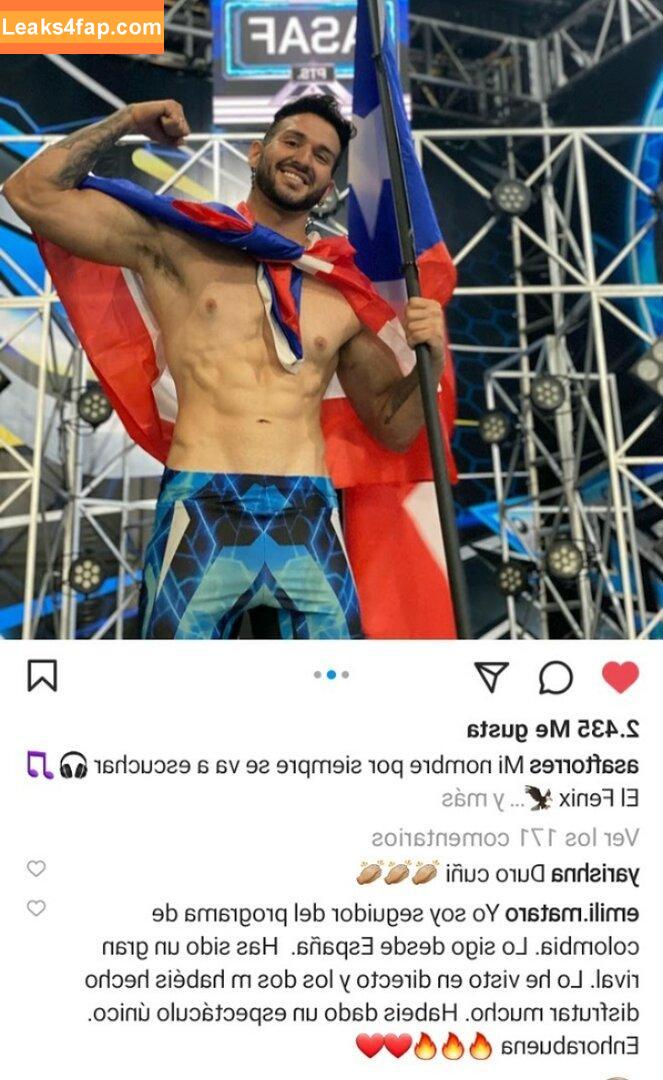Viewport: 663px width, 1080px height.
Task: View all 171 comentarios
Action: pyautogui.click(x=505, y=836)
